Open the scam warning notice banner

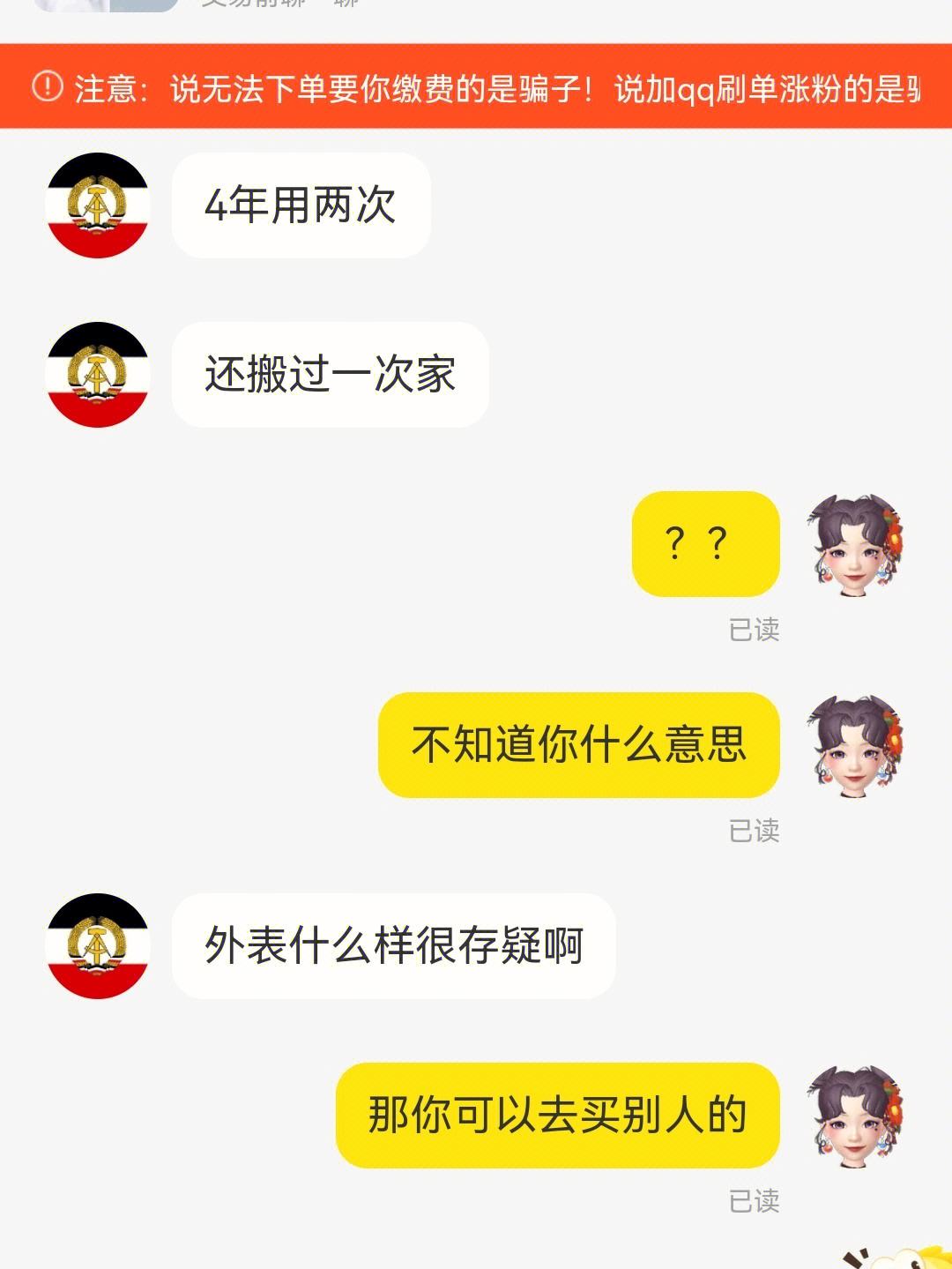(476, 87)
